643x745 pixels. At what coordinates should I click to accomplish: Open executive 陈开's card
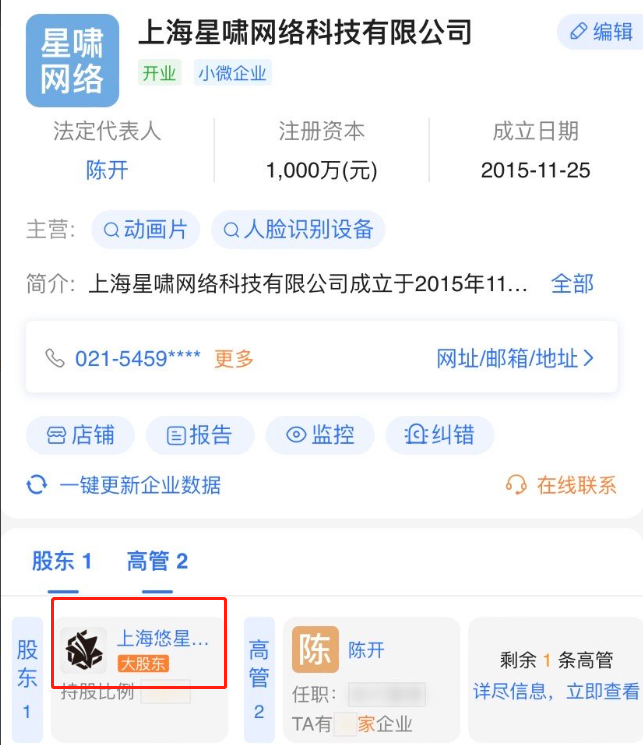tap(366, 651)
